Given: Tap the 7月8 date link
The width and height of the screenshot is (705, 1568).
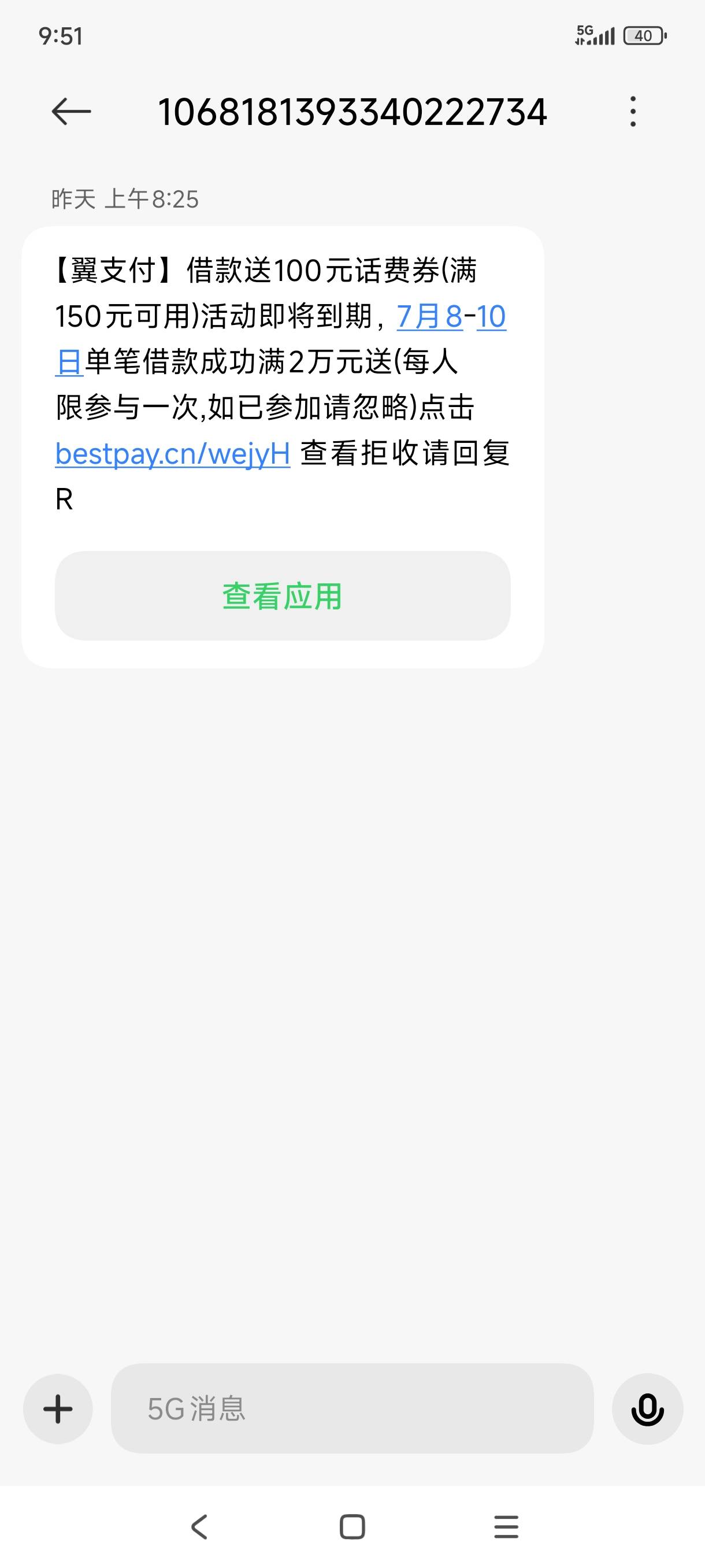Looking at the screenshot, I should pyautogui.click(x=429, y=316).
